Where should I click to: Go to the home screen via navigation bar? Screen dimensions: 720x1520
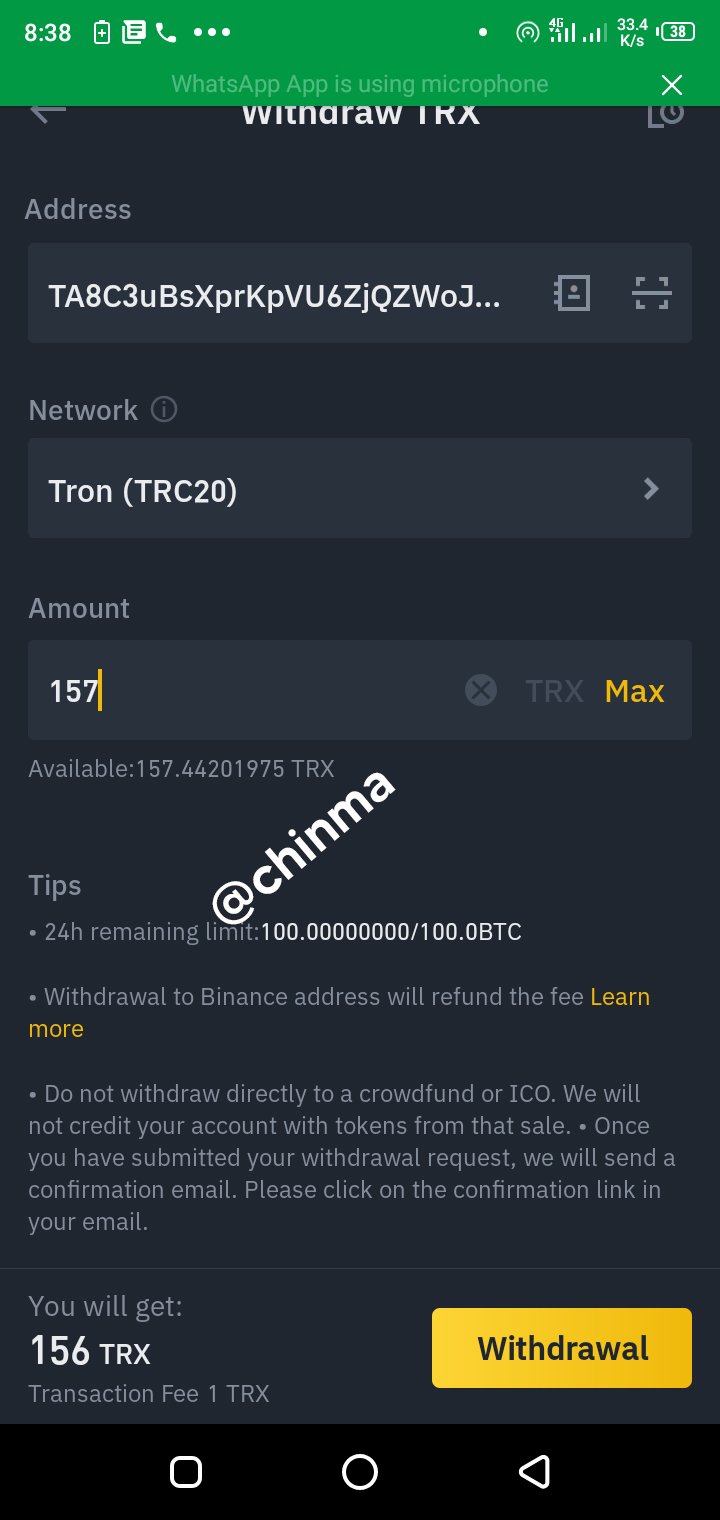point(360,1472)
